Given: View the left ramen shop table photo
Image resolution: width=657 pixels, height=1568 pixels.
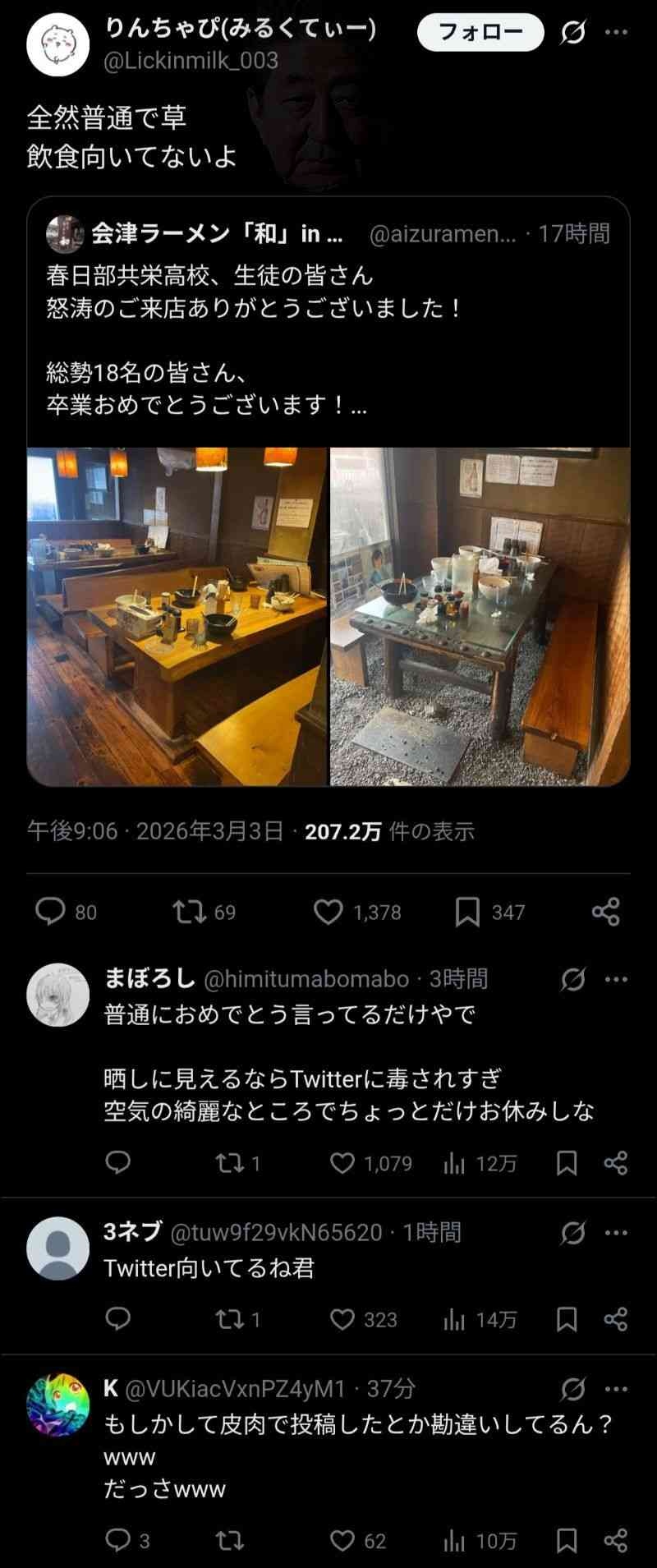Looking at the screenshot, I should tap(177, 616).
